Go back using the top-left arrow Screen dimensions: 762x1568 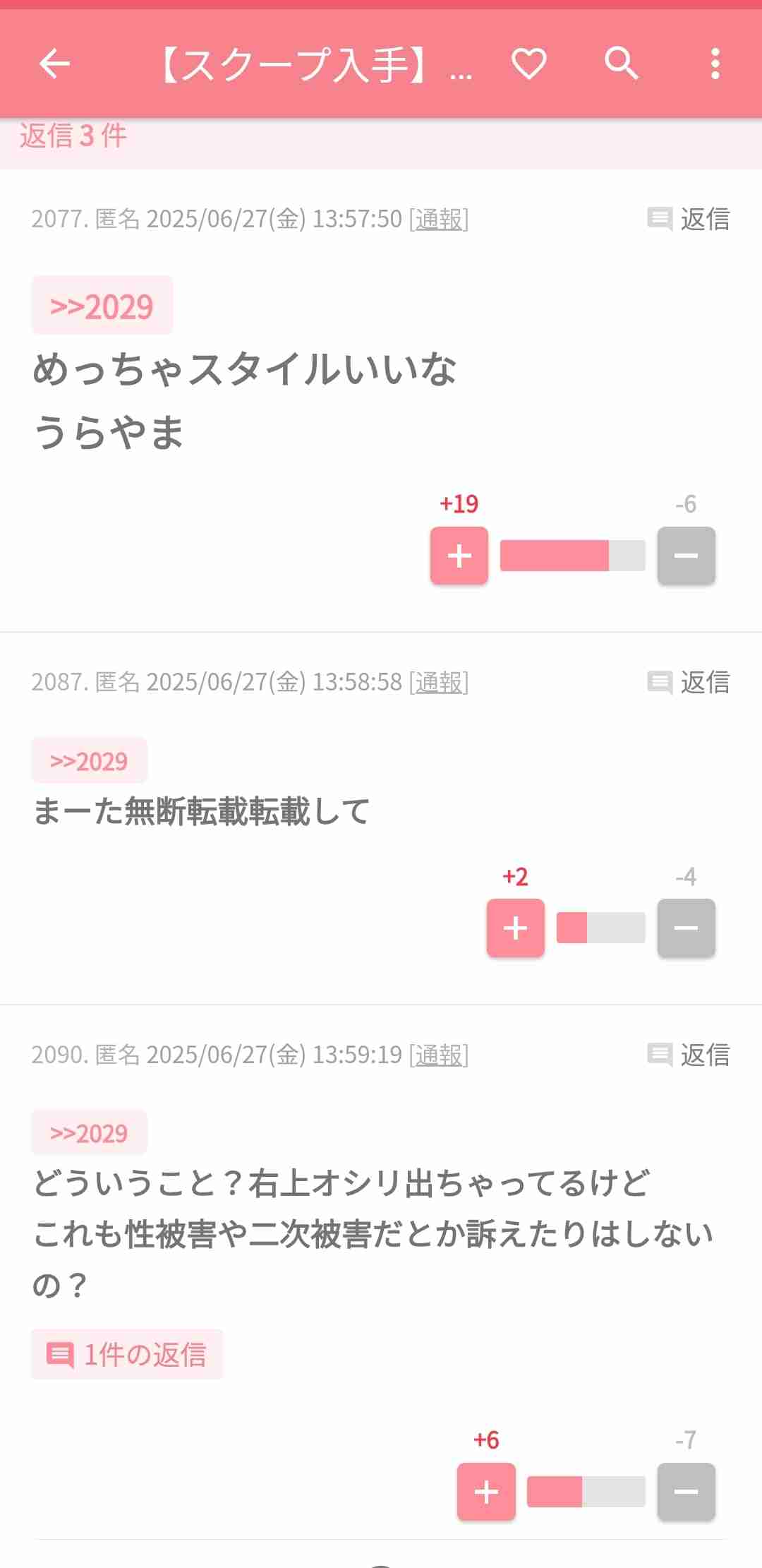click(55, 64)
